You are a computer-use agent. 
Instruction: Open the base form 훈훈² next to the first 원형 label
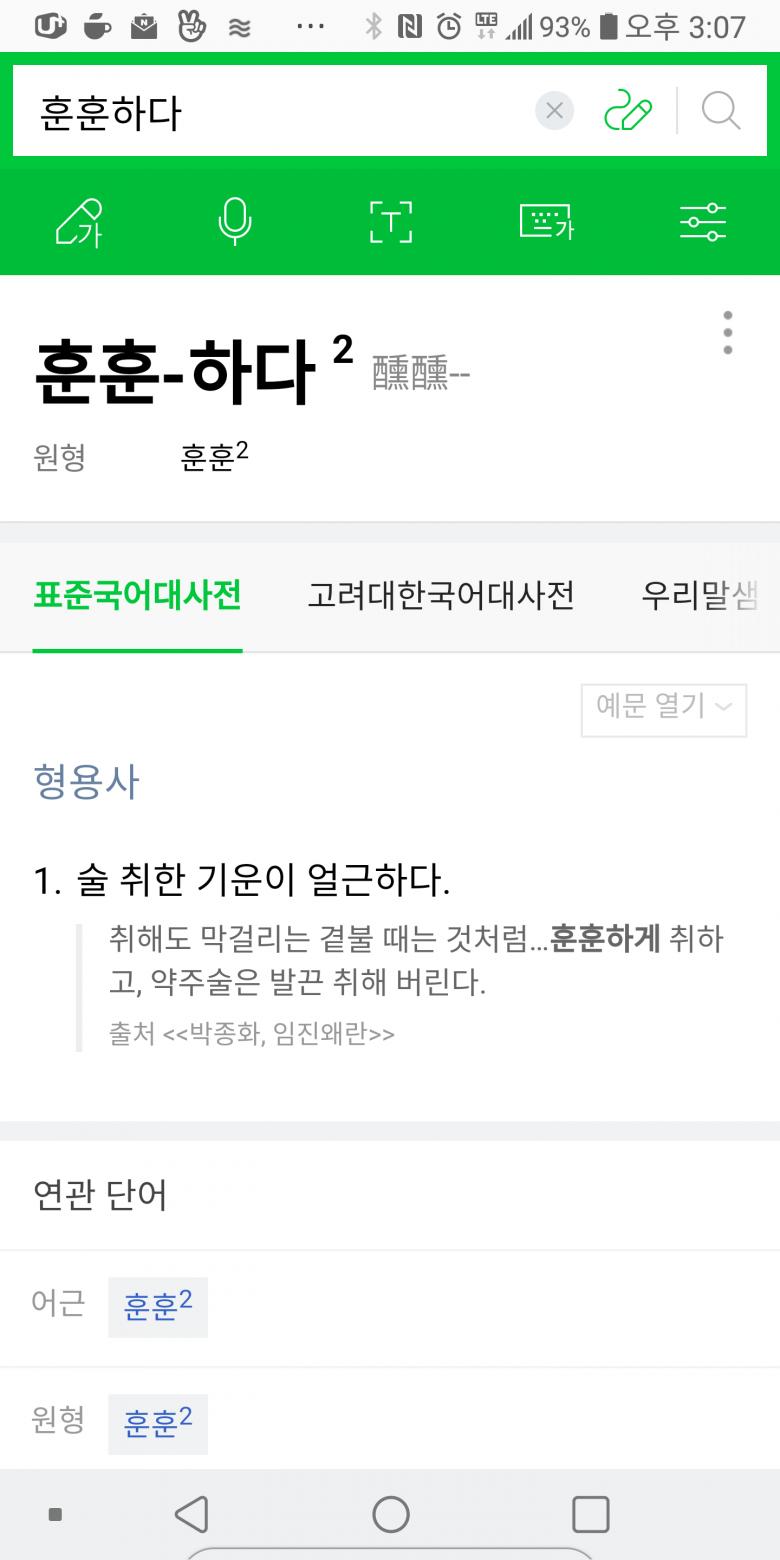click(x=214, y=457)
